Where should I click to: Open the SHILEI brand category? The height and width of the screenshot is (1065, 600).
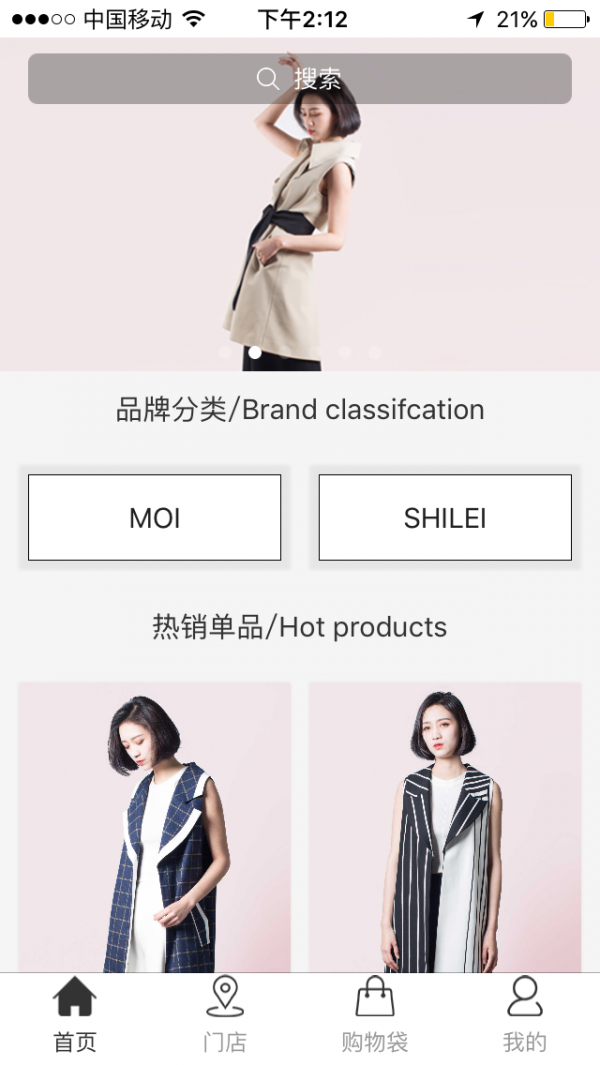[445, 517]
